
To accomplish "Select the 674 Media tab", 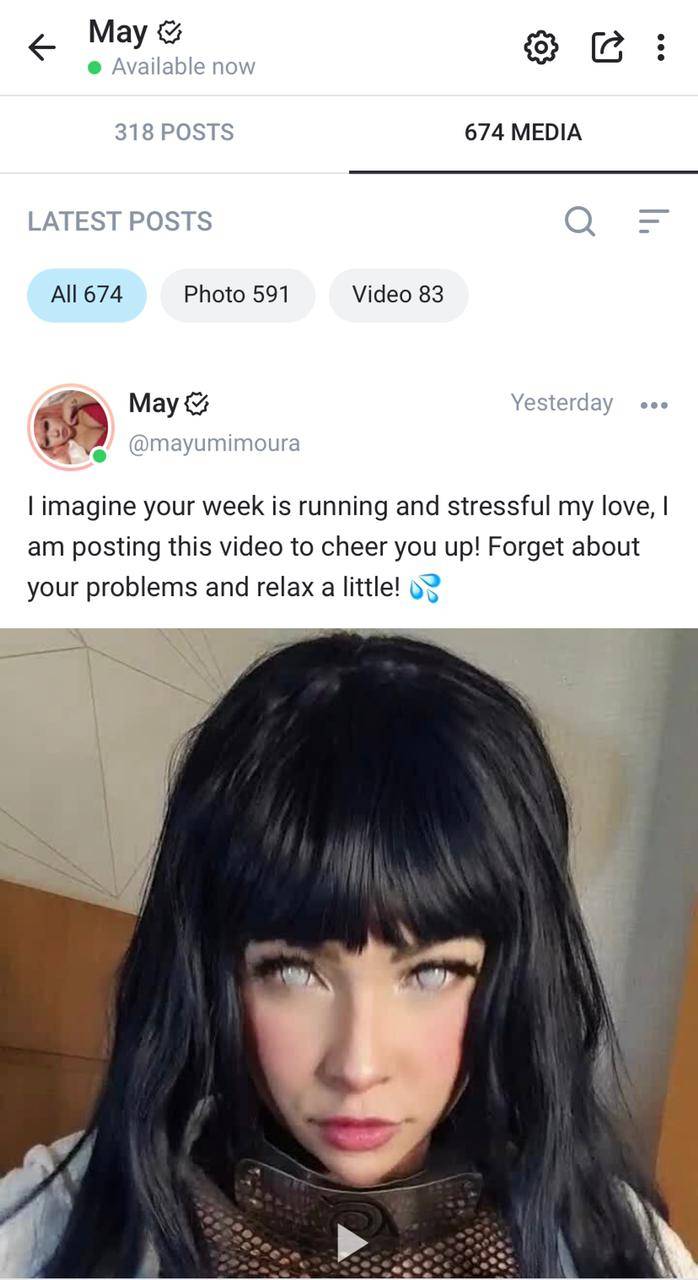I will point(522,132).
